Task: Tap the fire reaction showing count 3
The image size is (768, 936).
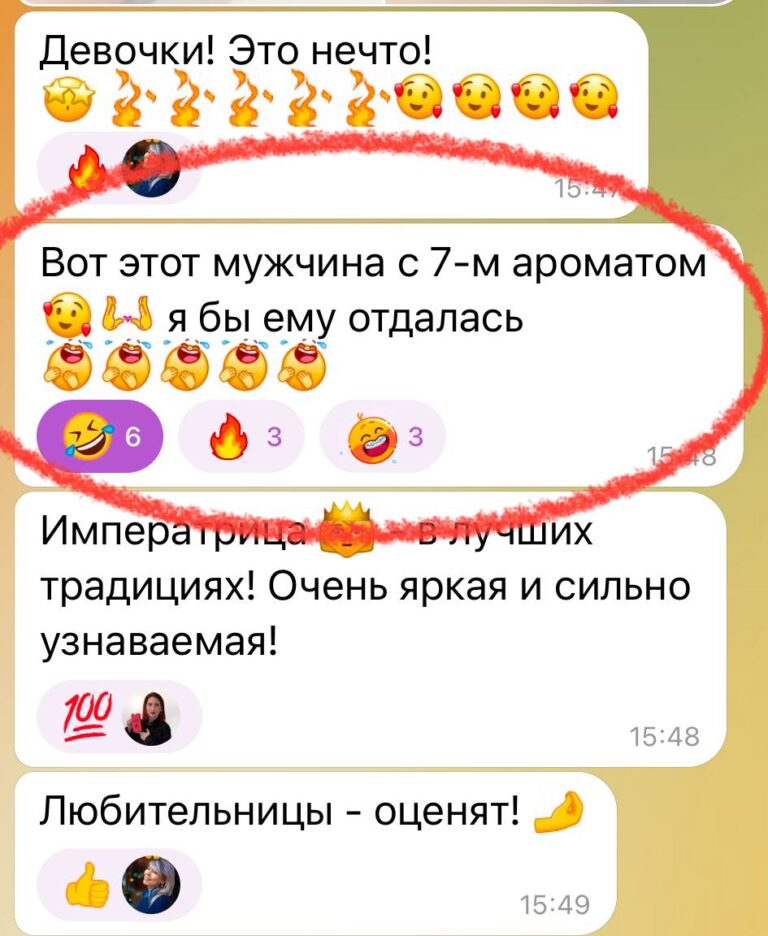Action: click(241, 436)
